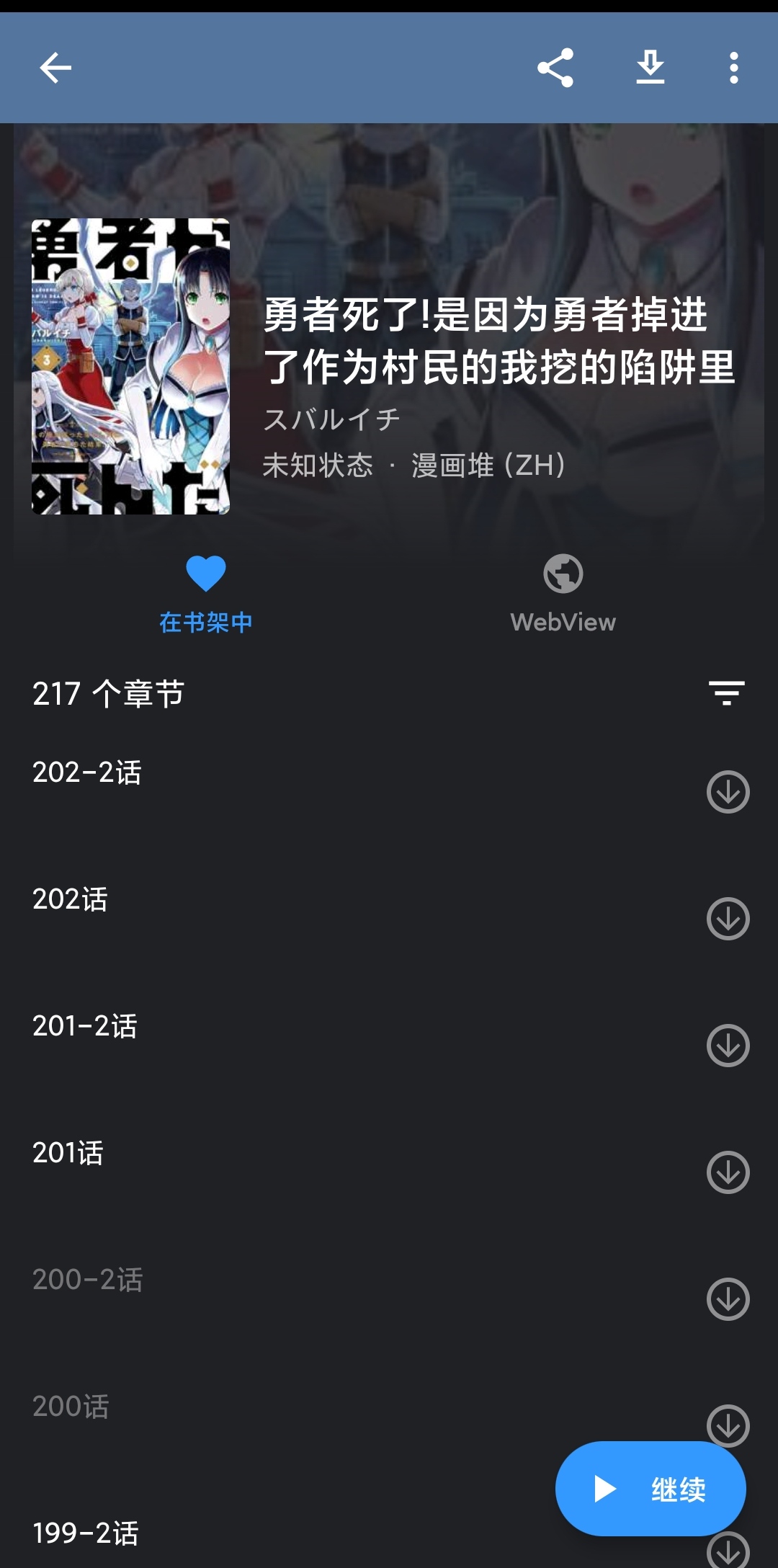
Task: Download chapter 201-2话
Action: (728, 1046)
